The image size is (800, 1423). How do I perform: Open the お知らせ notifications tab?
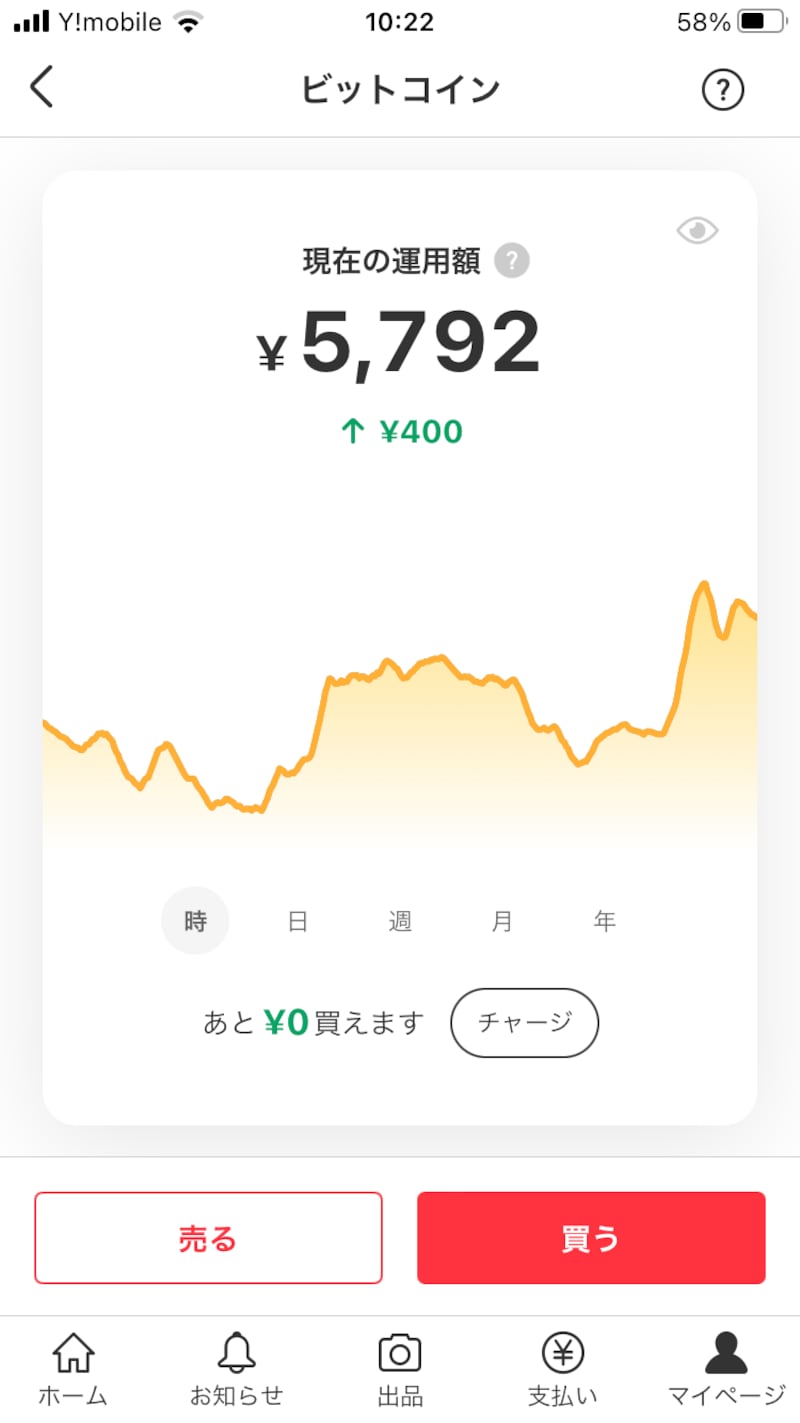237,1369
